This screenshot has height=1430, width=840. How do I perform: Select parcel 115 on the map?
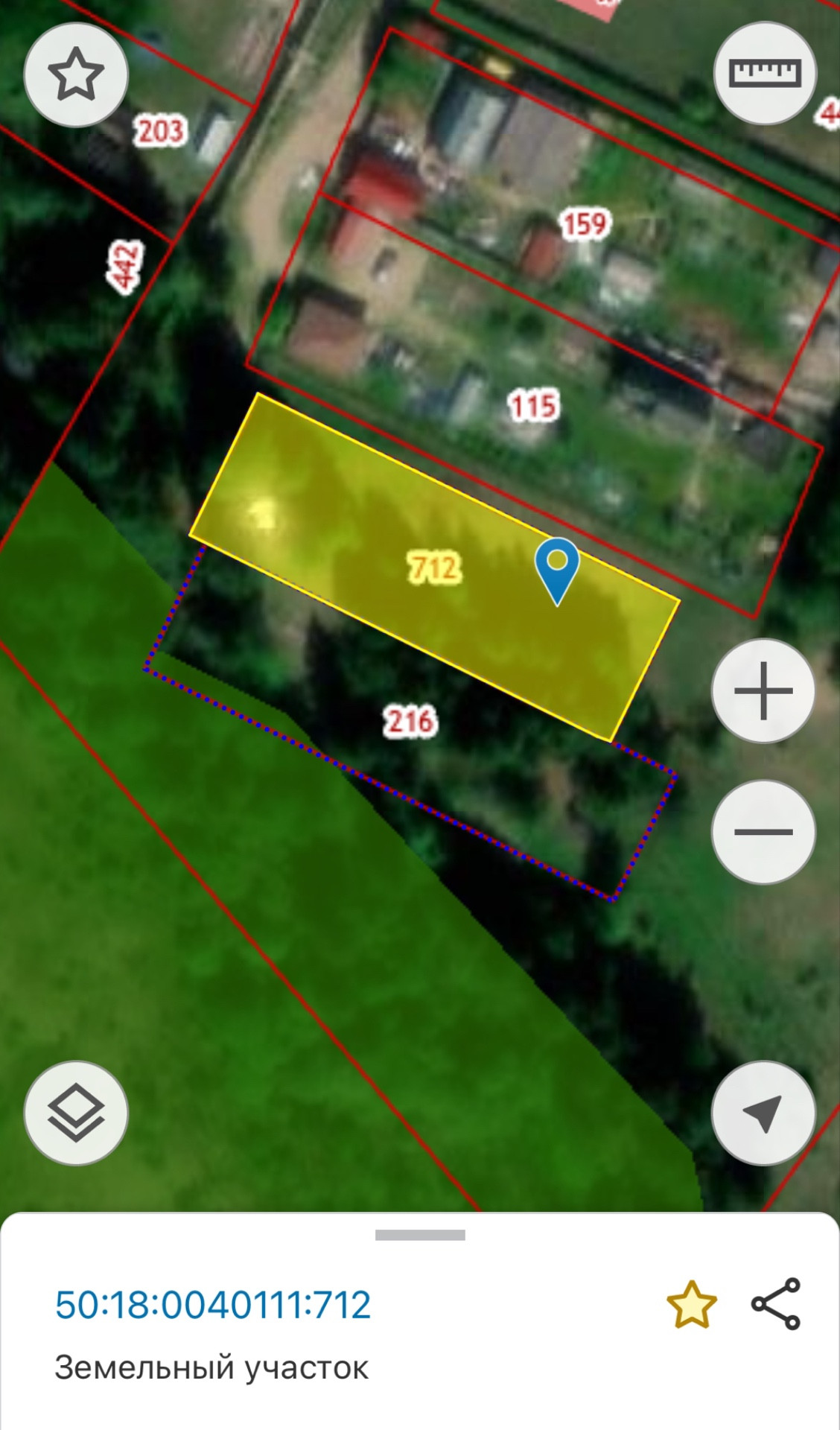(533, 406)
